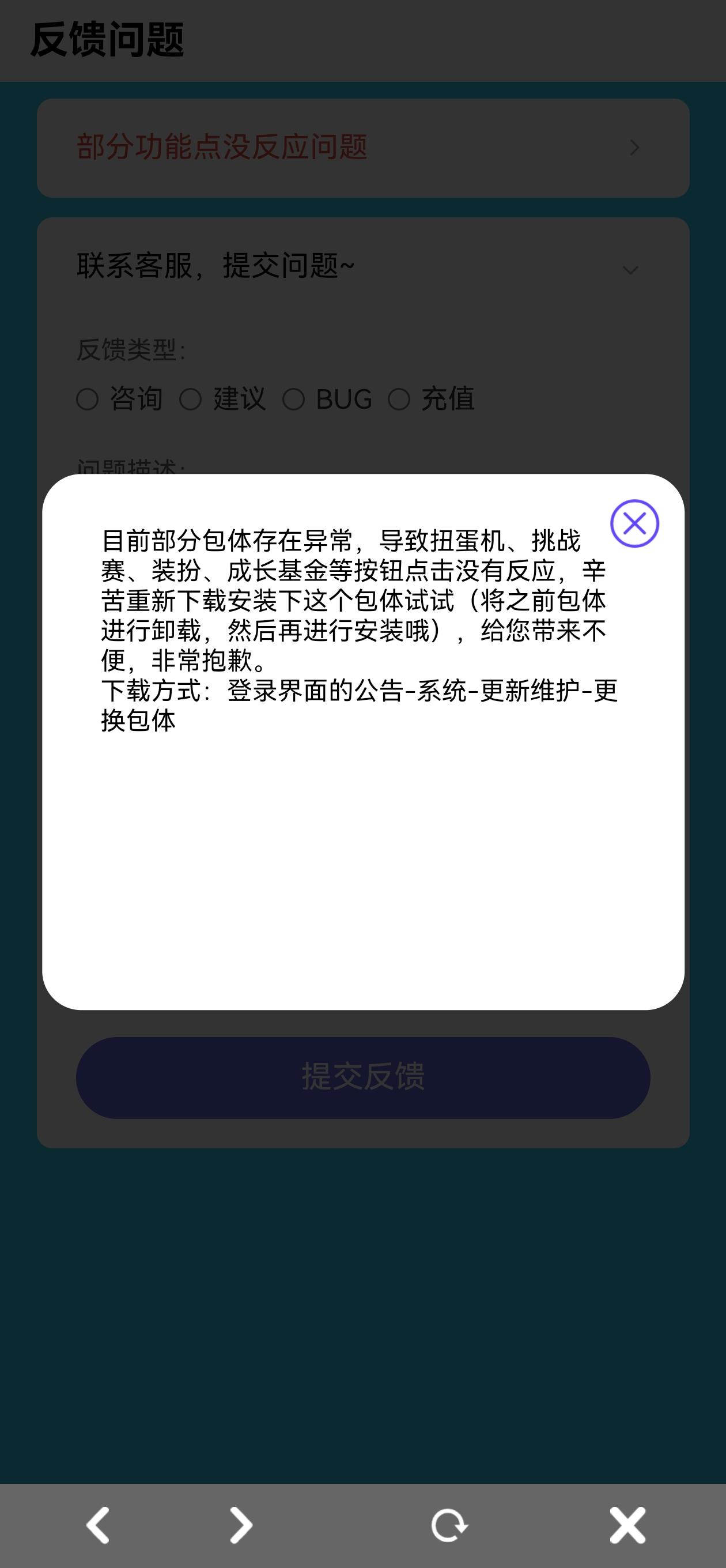Select the BUG feedback type option
726x1568 pixels.
click(x=294, y=399)
